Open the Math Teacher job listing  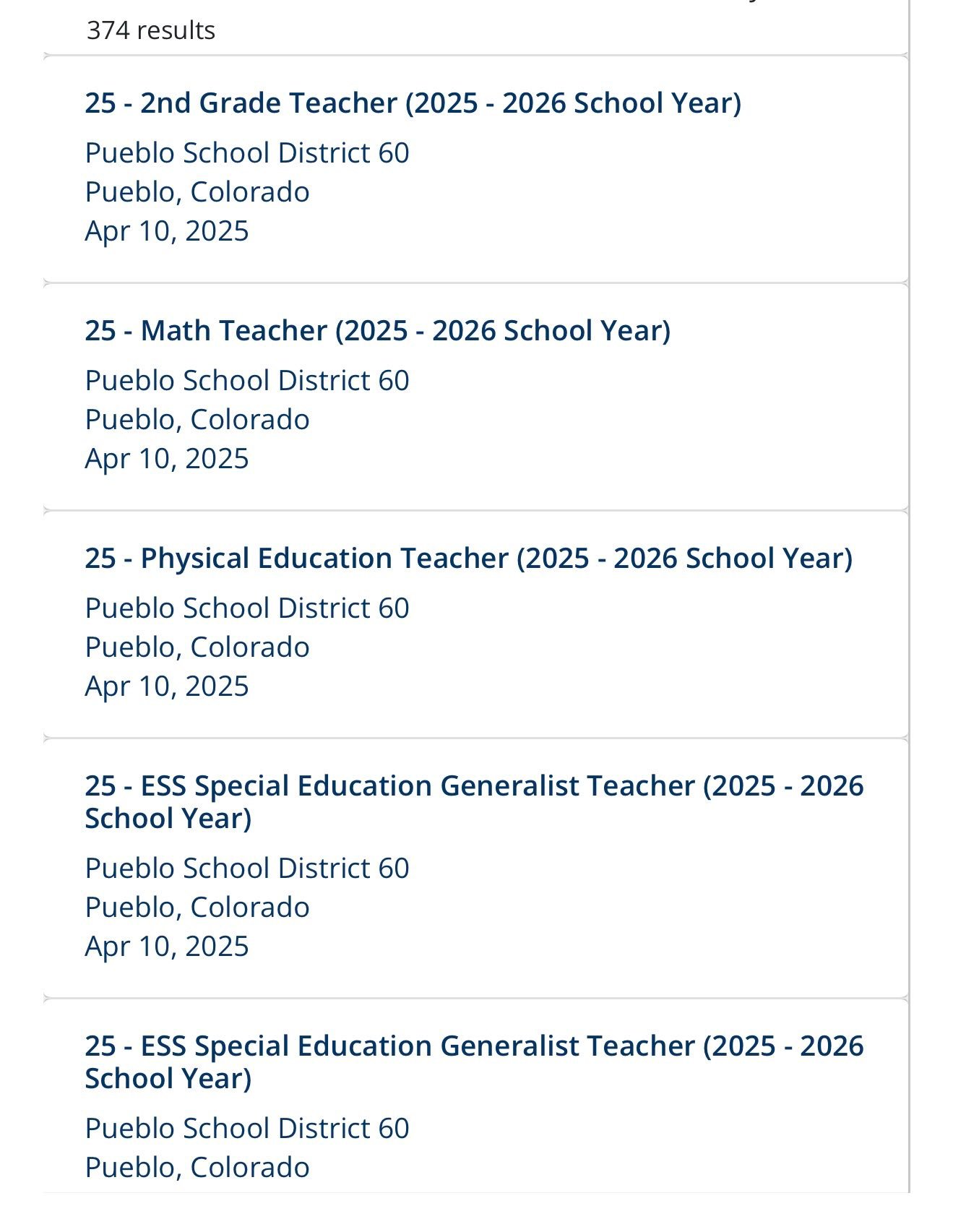coord(377,330)
